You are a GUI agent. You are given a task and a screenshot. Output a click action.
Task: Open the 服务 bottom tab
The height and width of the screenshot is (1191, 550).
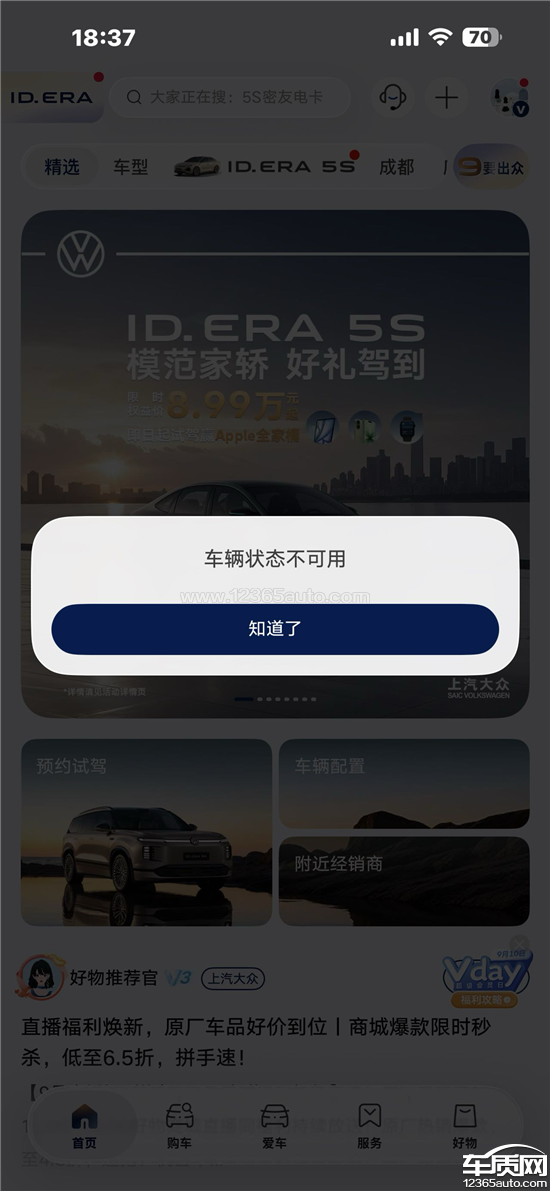(369, 1127)
